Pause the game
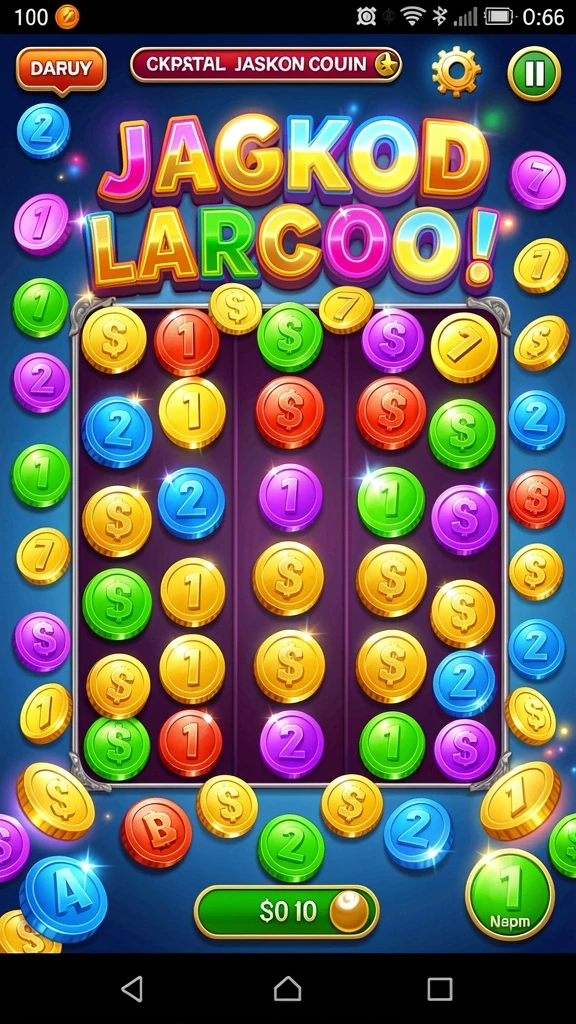The width and height of the screenshot is (576, 1024). click(x=534, y=73)
